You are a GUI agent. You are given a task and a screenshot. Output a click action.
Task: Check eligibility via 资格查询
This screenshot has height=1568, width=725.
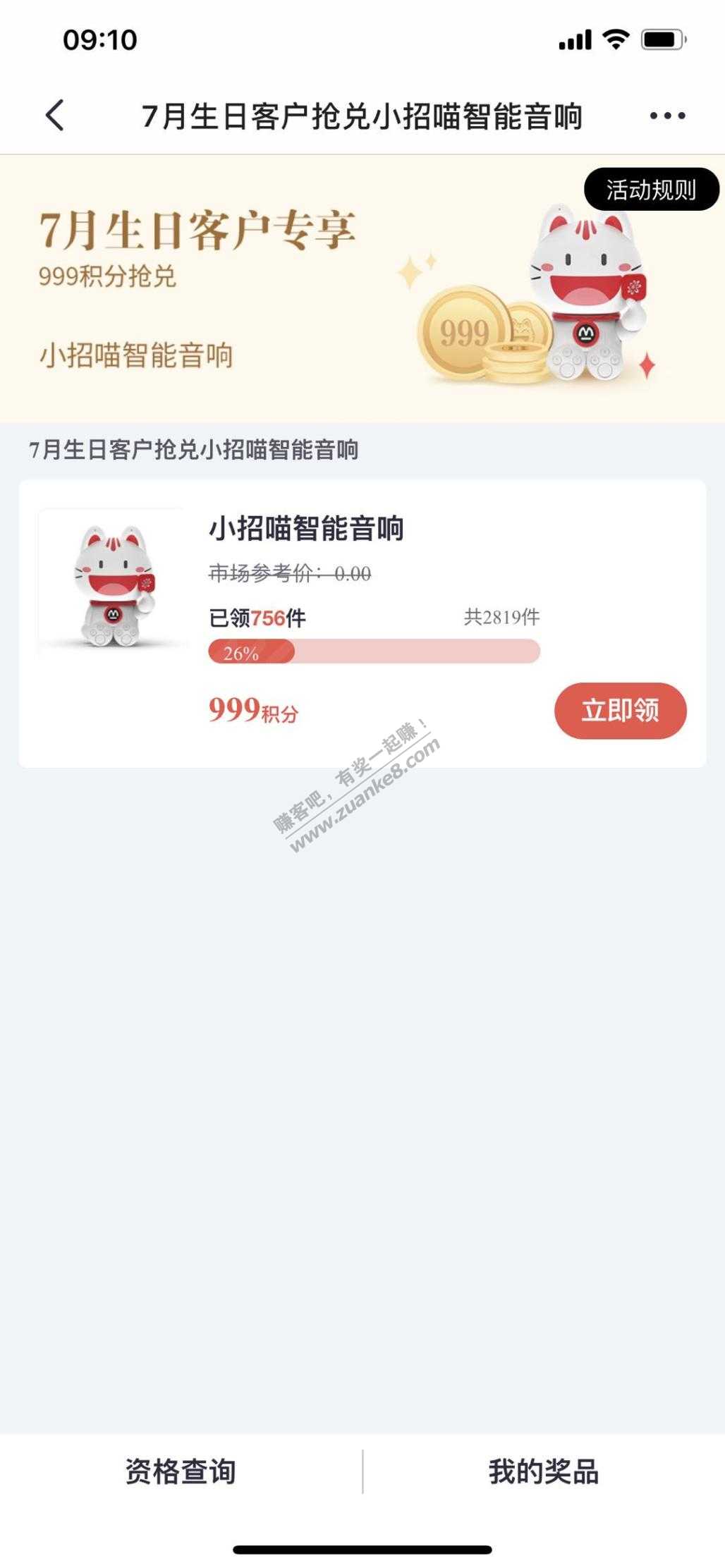(x=181, y=1472)
